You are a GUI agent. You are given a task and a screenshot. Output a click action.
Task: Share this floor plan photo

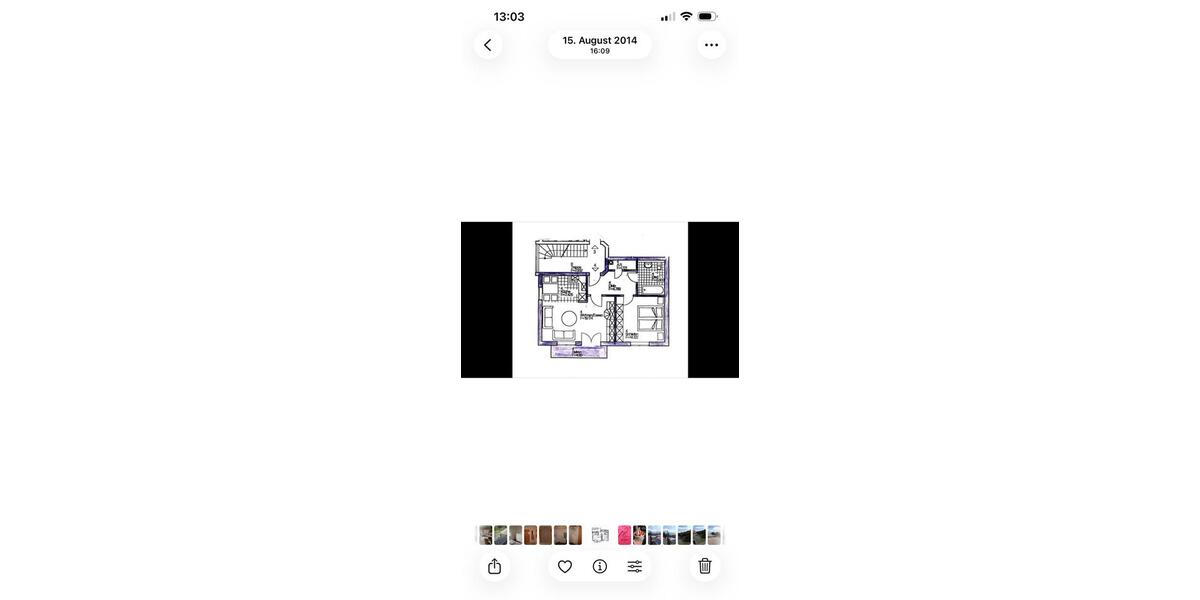tap(494, 566)
